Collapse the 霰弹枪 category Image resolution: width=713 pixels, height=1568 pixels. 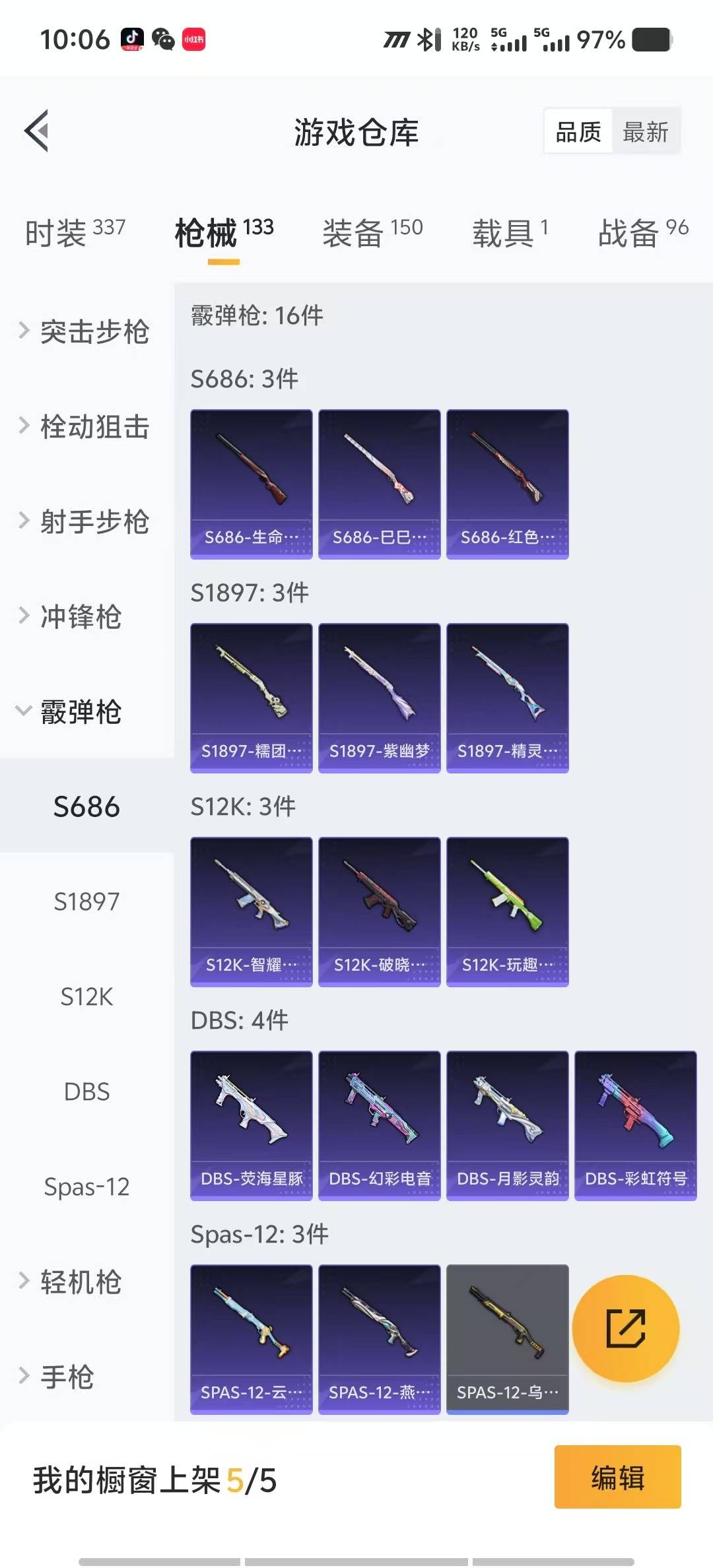tap(79, 711)
